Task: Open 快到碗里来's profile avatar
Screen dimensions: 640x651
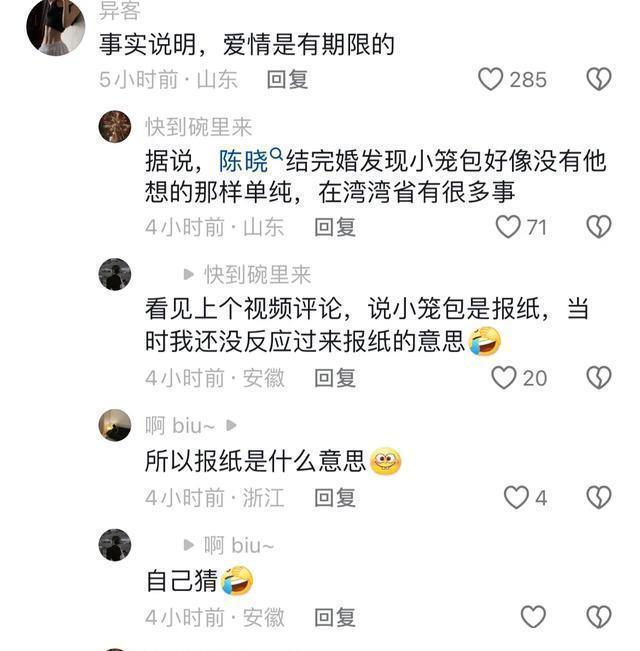Action: (115, 127)
